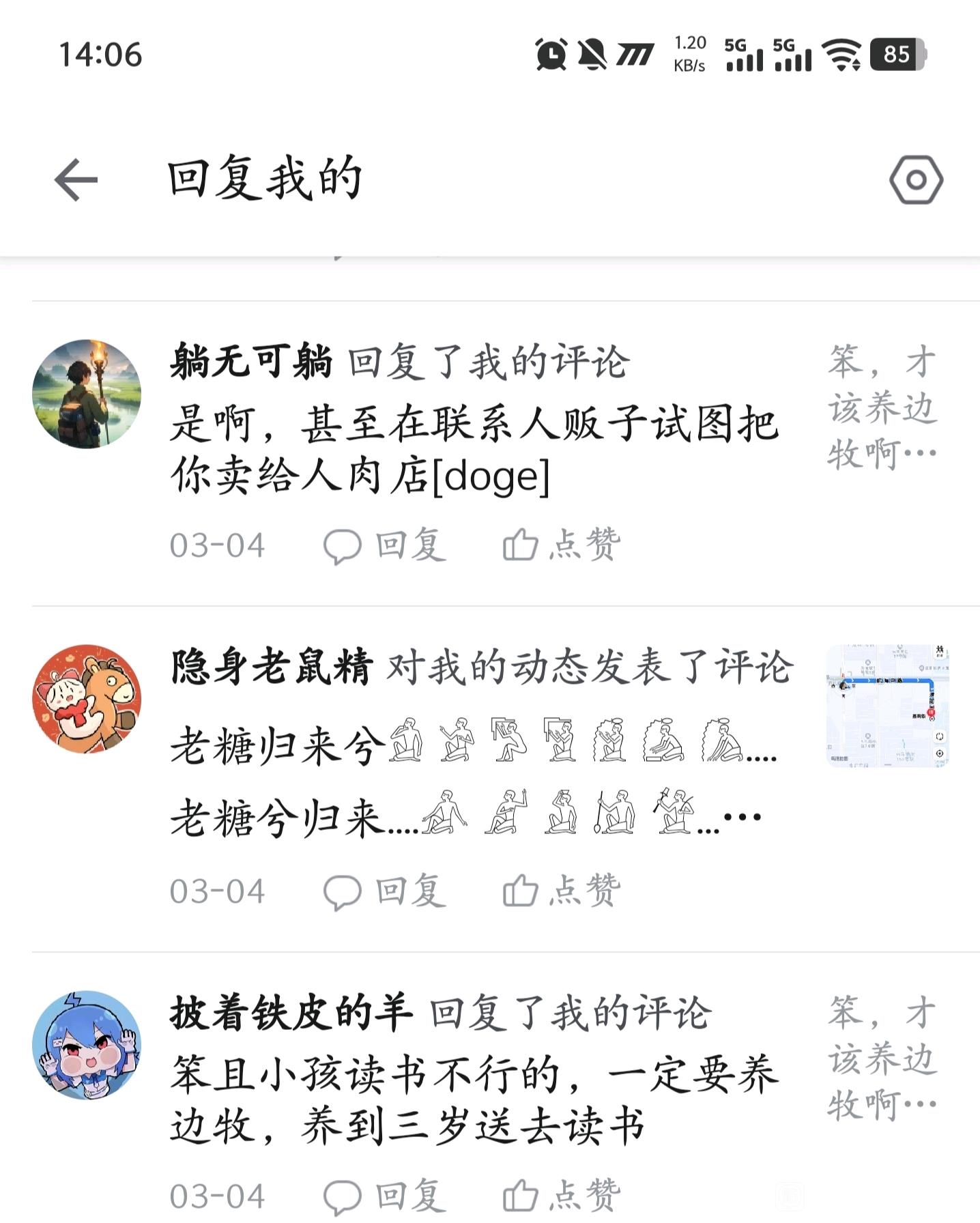Like 躺无可躺's reply
Screen dimensions: 980x1223
[x=562, y=545]
